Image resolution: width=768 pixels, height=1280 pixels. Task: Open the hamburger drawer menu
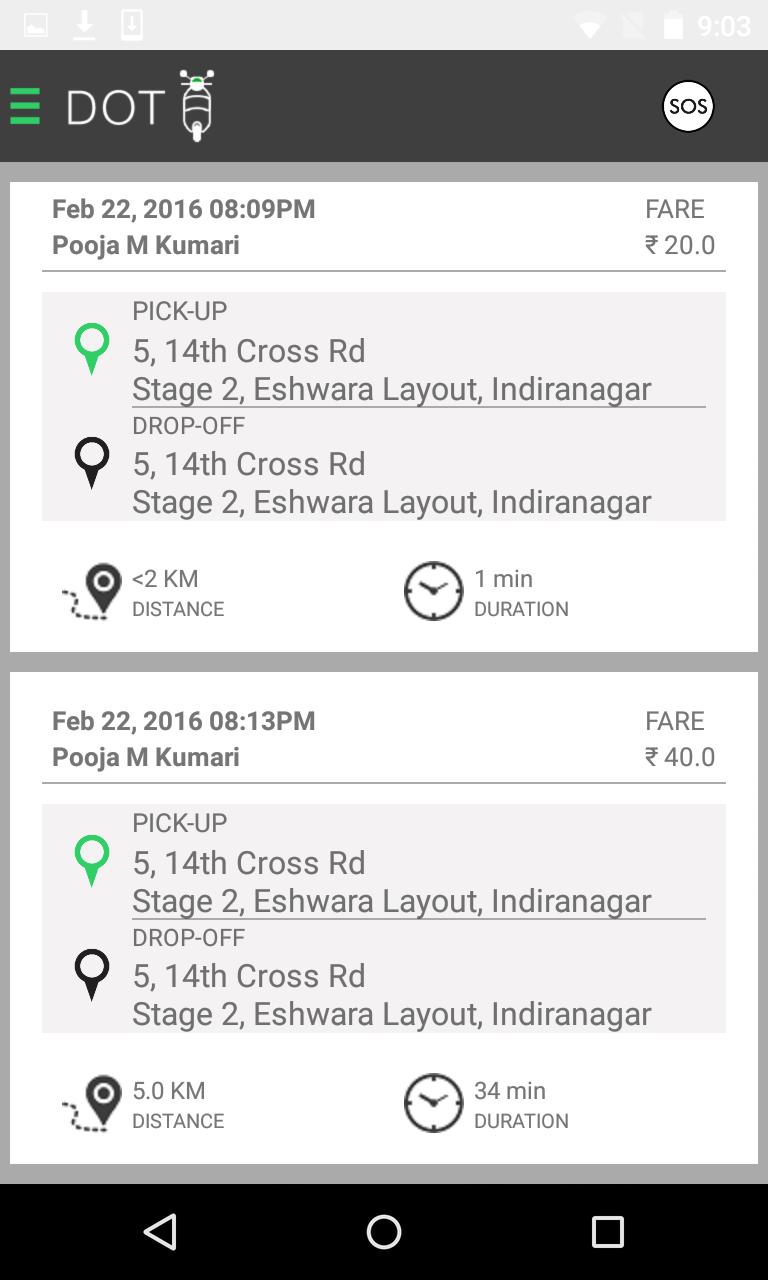25,106
